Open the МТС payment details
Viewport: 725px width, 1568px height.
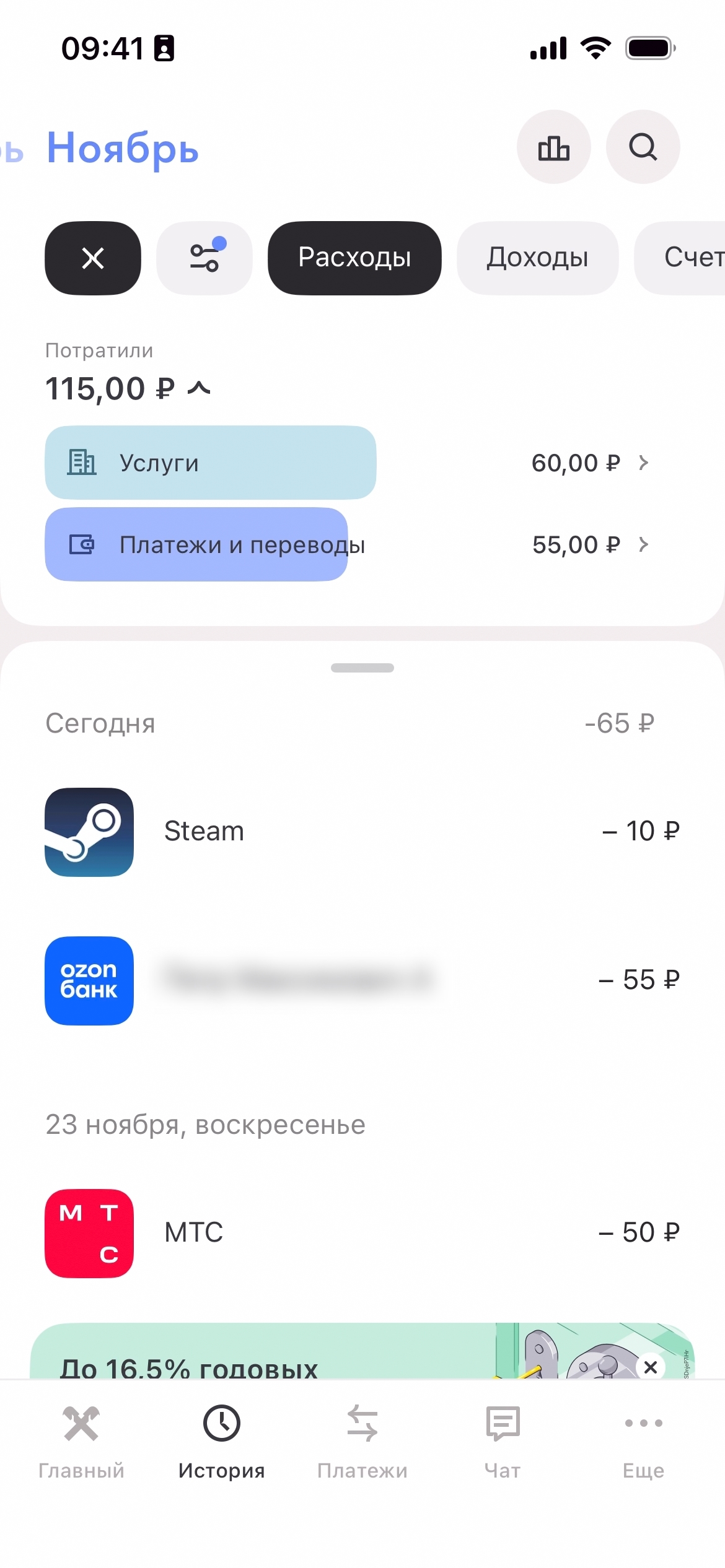click(362, 1233)
